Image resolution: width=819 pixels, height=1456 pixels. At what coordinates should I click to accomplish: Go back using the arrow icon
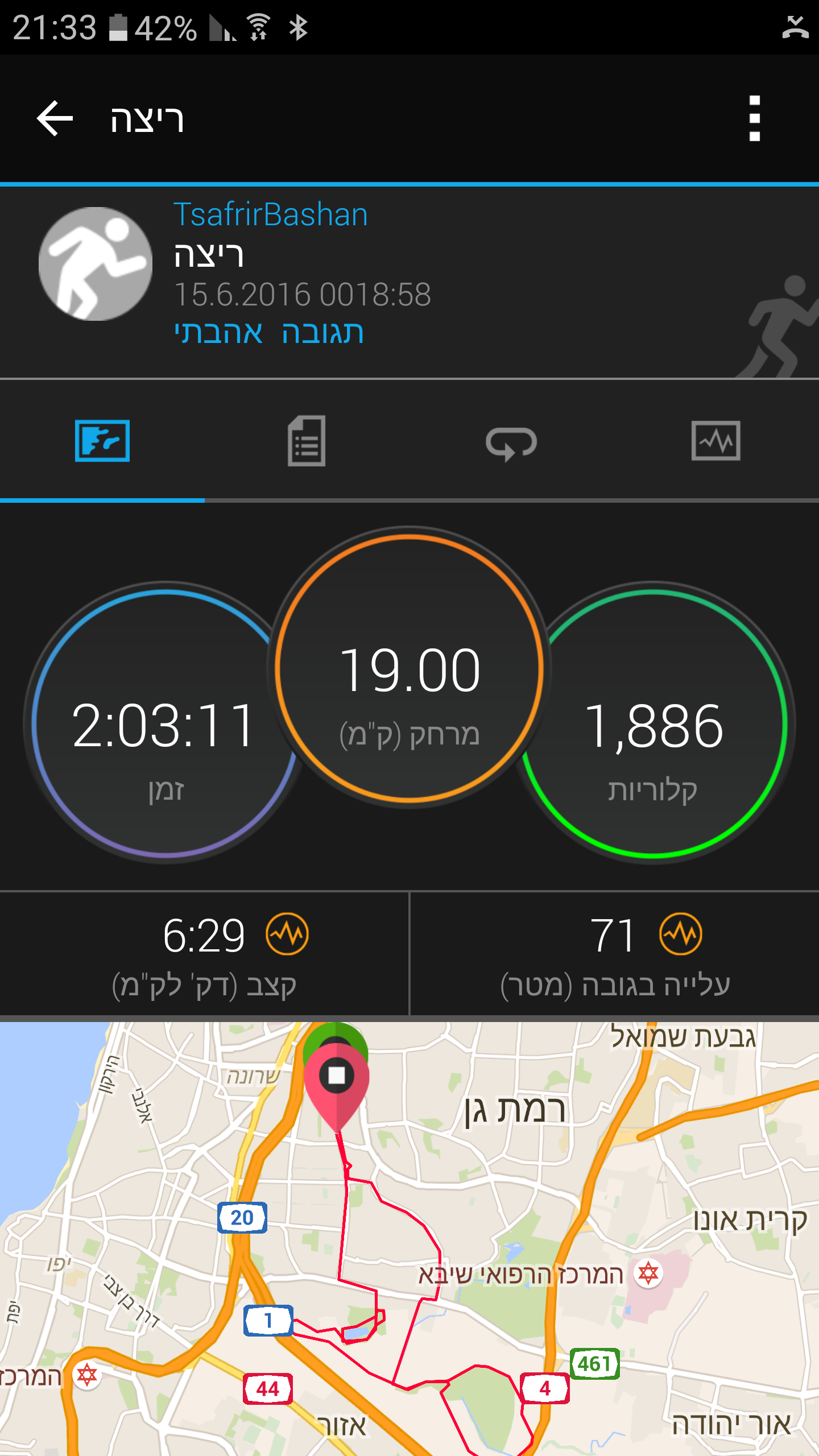click(x=55, y=118)
